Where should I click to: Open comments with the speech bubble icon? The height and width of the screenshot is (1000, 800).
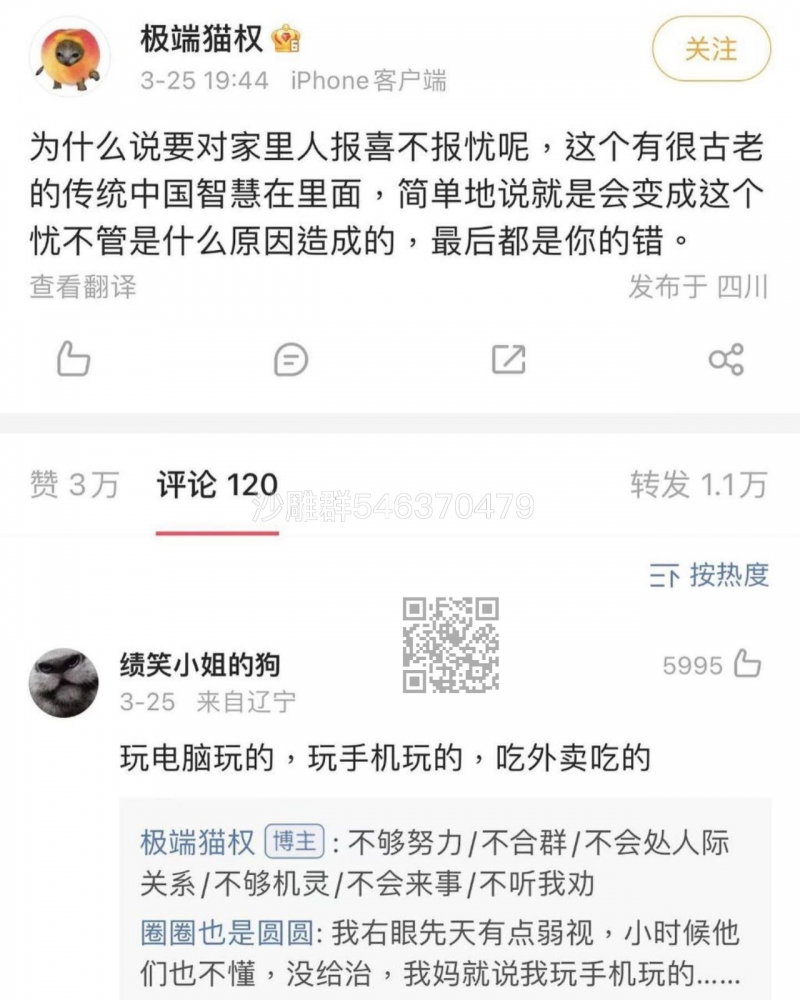click(289, 360)
